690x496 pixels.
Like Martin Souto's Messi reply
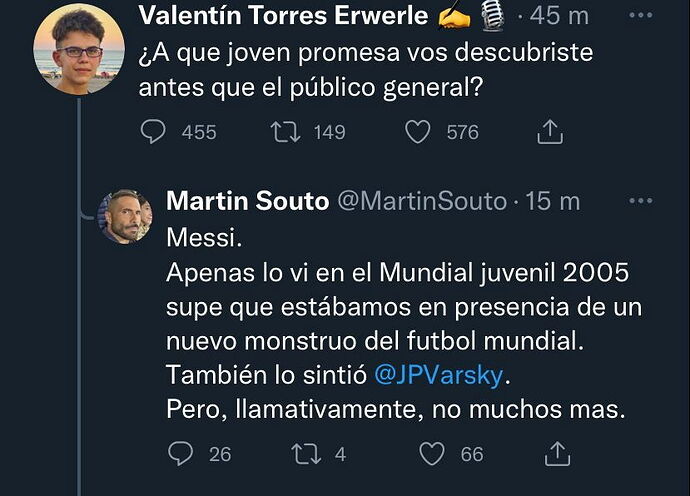tap(432, 454)
